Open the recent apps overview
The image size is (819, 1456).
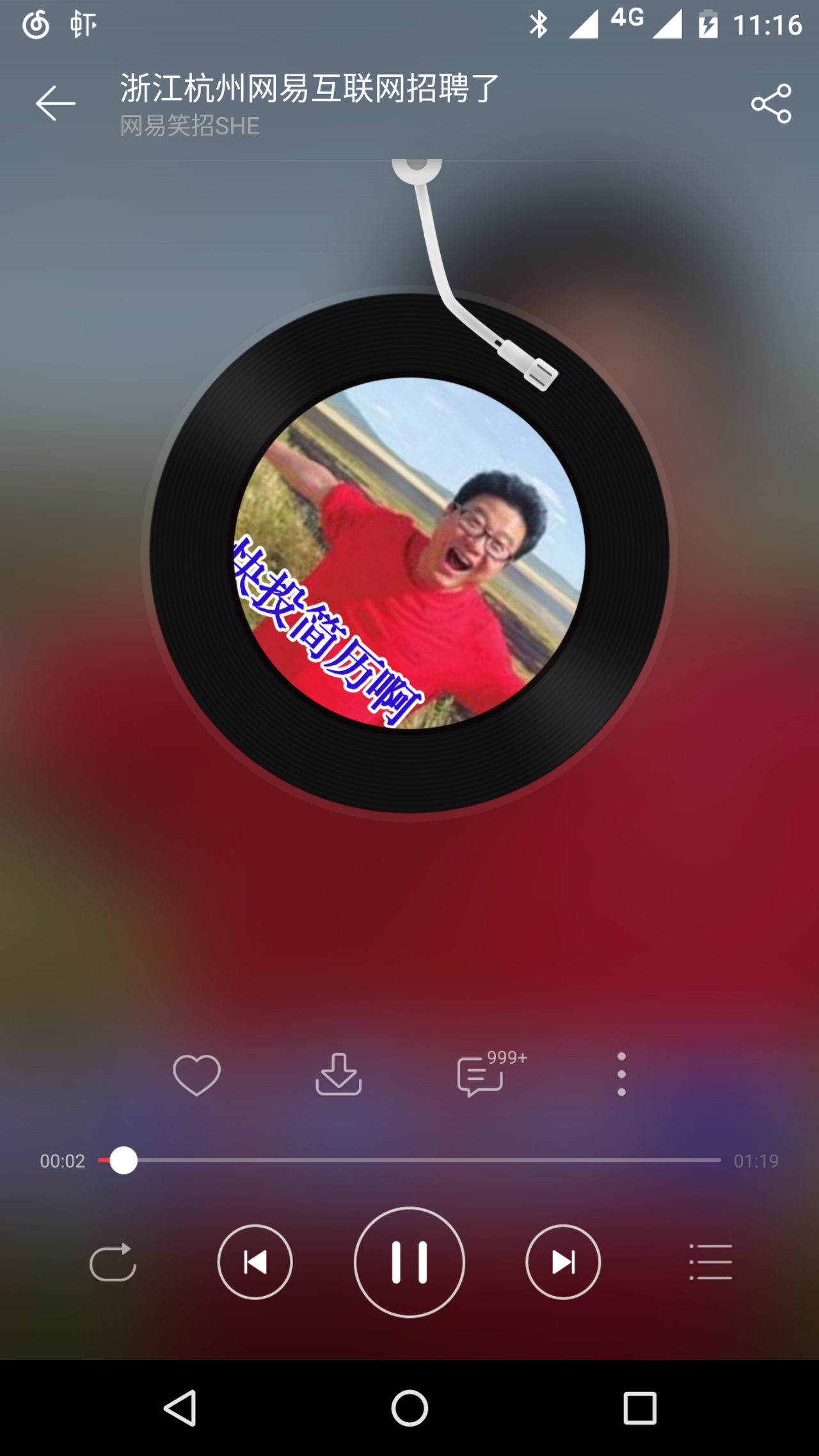pyautogui.click(x=640, y=1408)
